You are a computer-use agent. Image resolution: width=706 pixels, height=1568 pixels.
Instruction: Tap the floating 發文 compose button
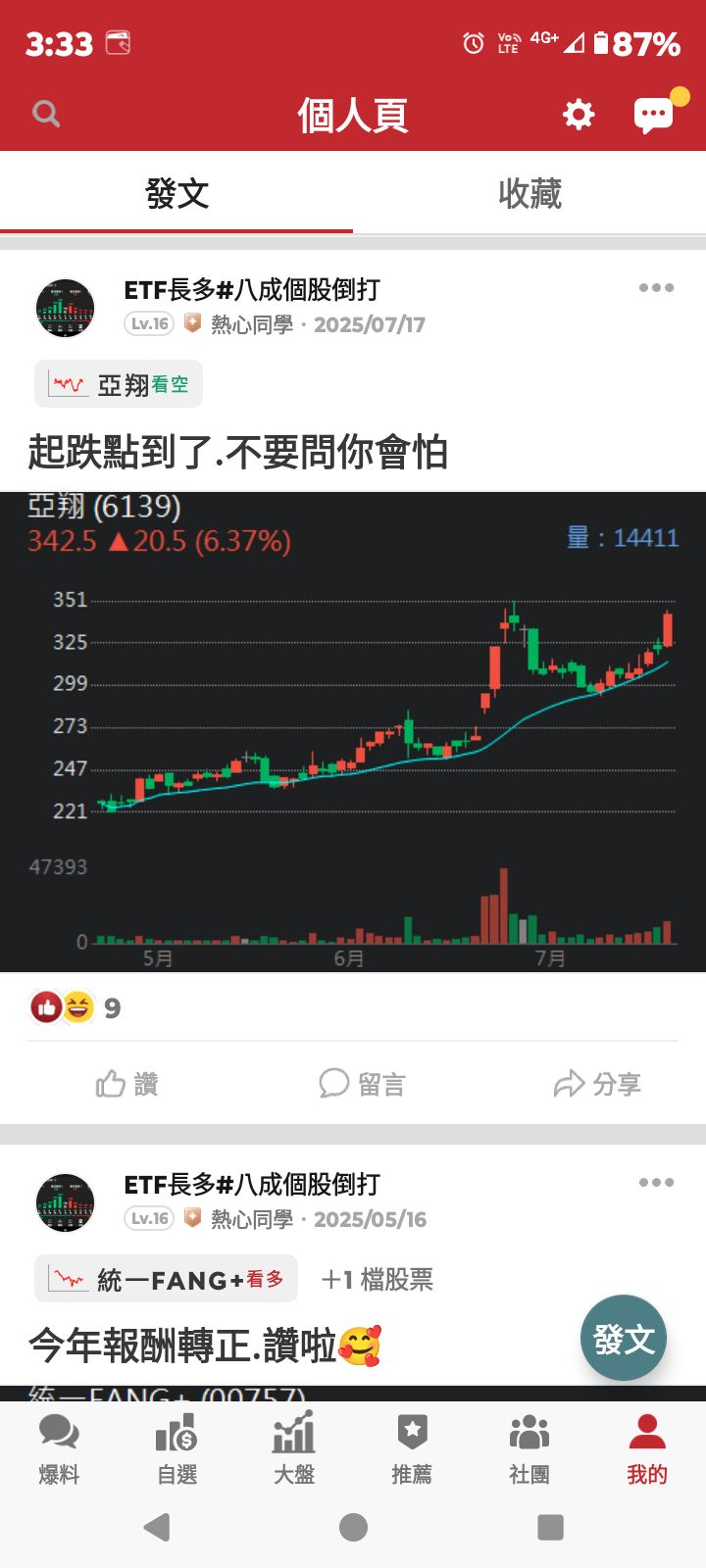[x=623, y=1339]
